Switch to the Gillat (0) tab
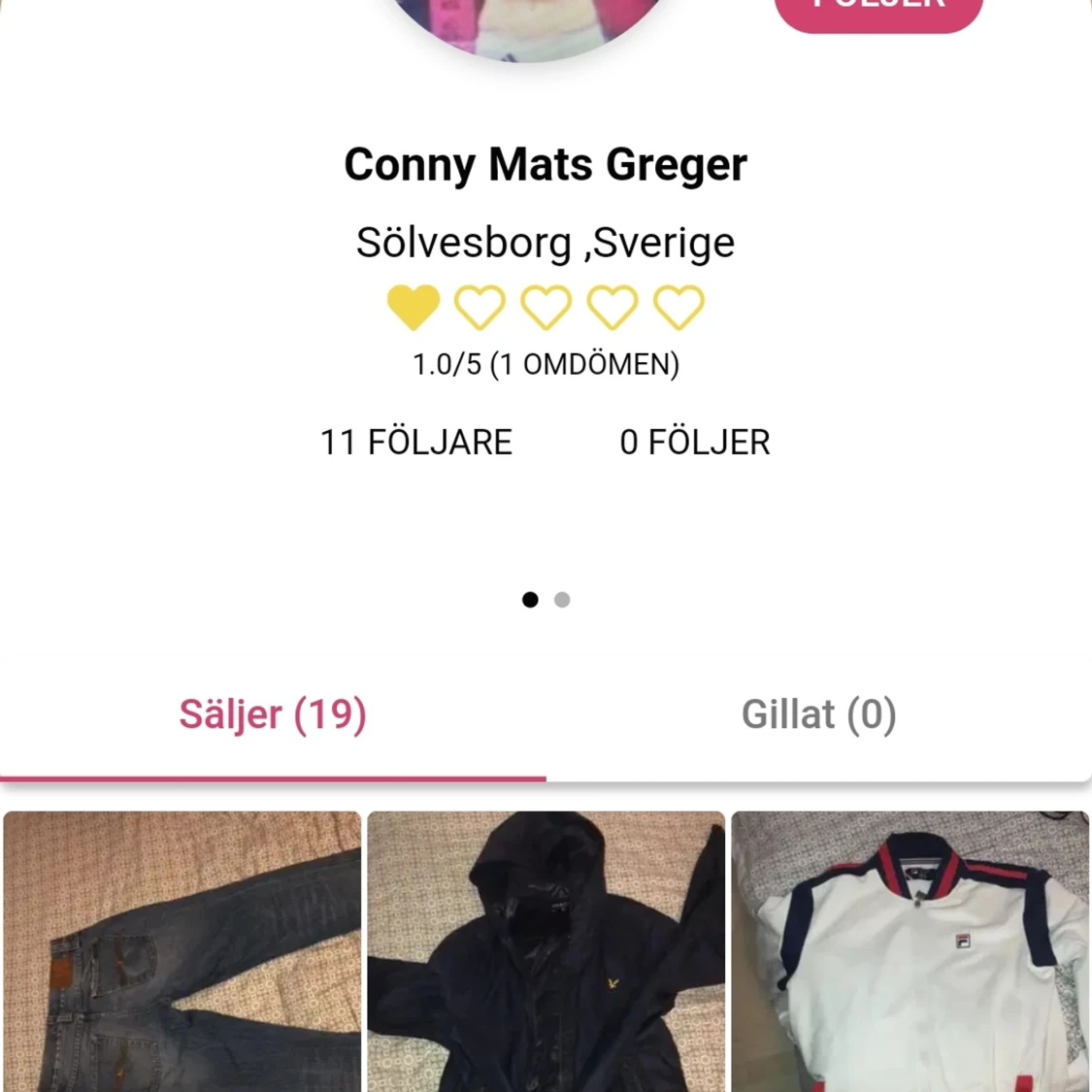This screenshot has width=1092, height=1092. (x=818, y=715)
